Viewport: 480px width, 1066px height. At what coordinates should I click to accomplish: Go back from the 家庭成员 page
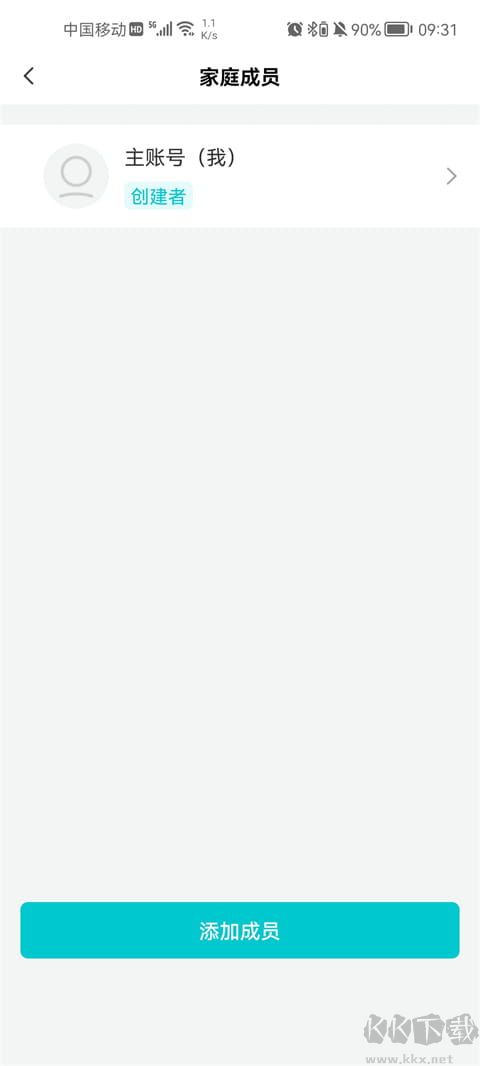pyautogui.click(x=29, y=76)
